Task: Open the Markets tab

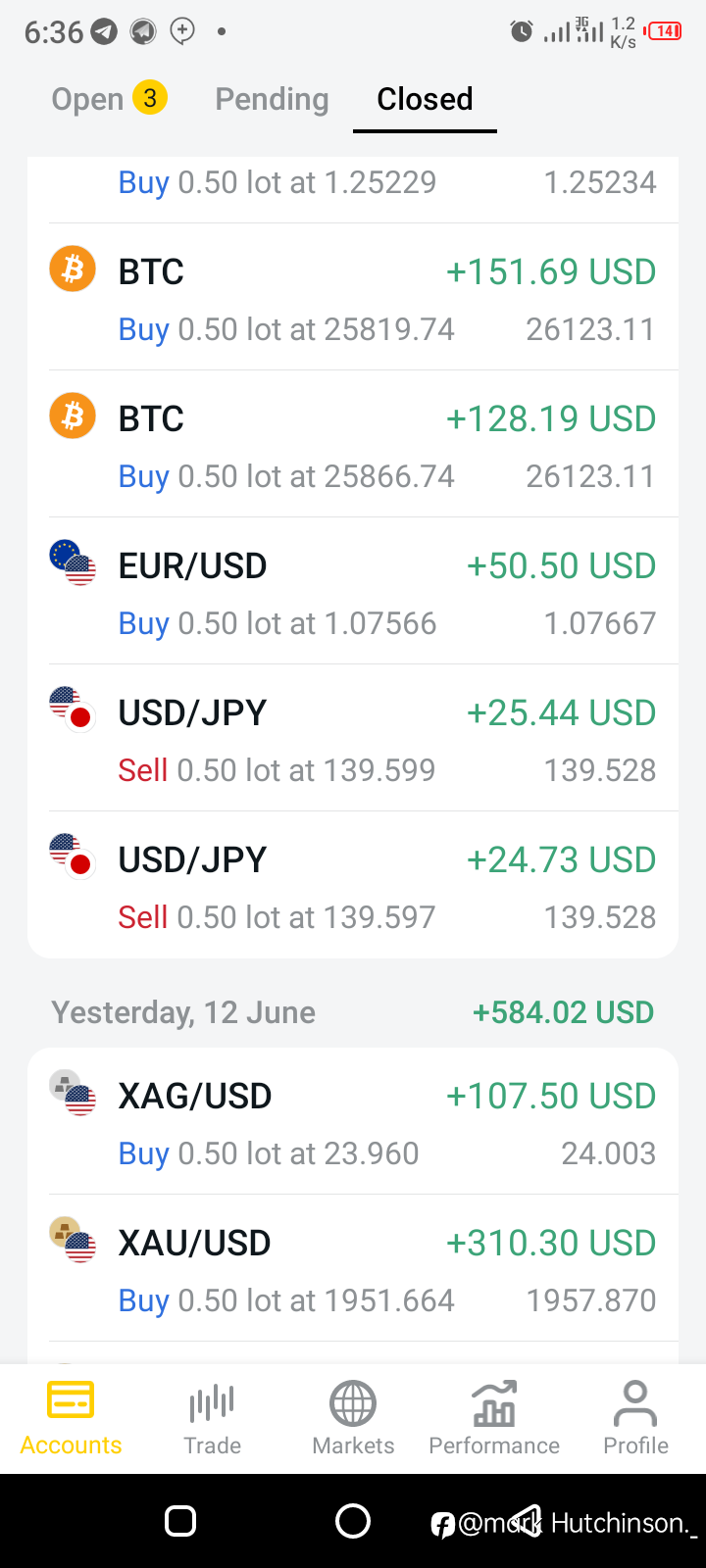Action: (x=353, y=1418)
